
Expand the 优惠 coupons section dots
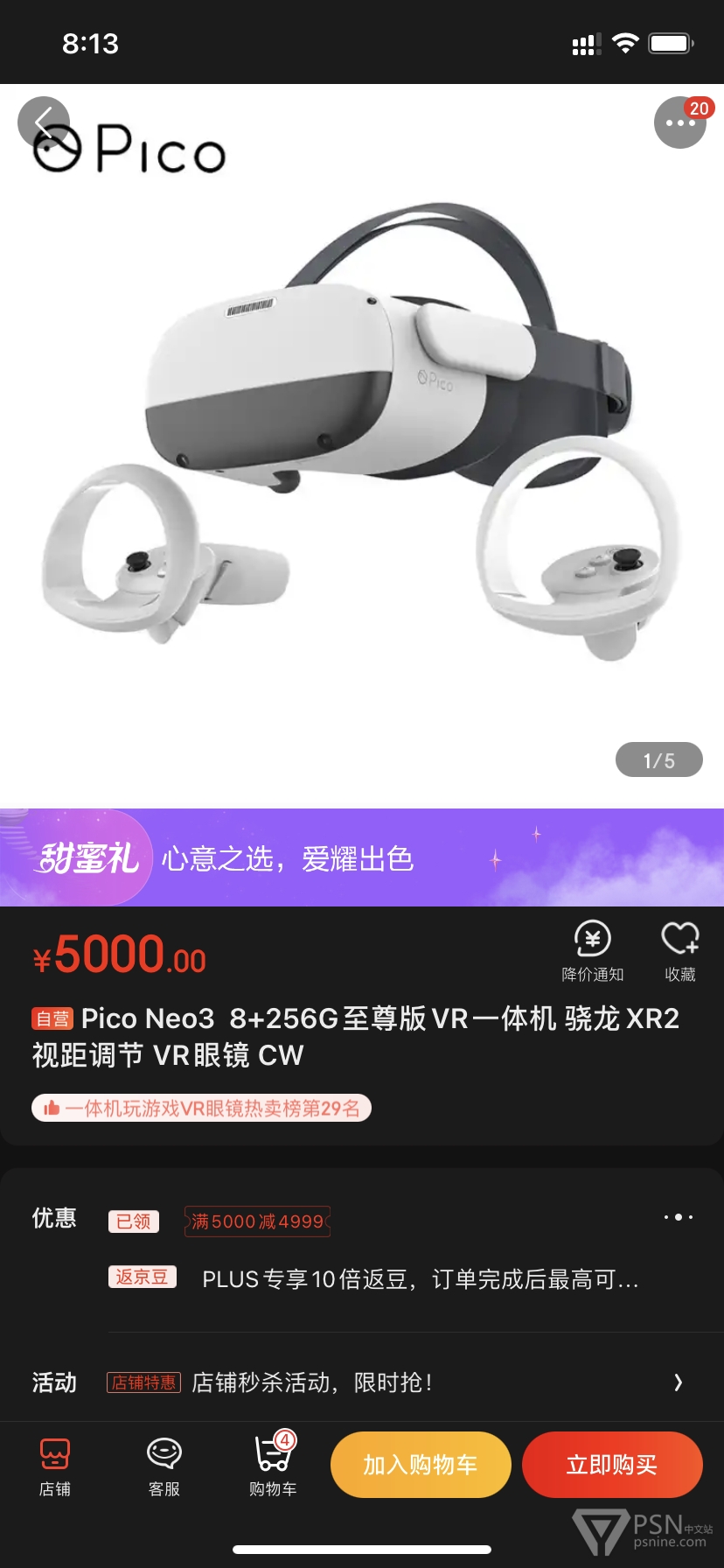pos(678,1217)
